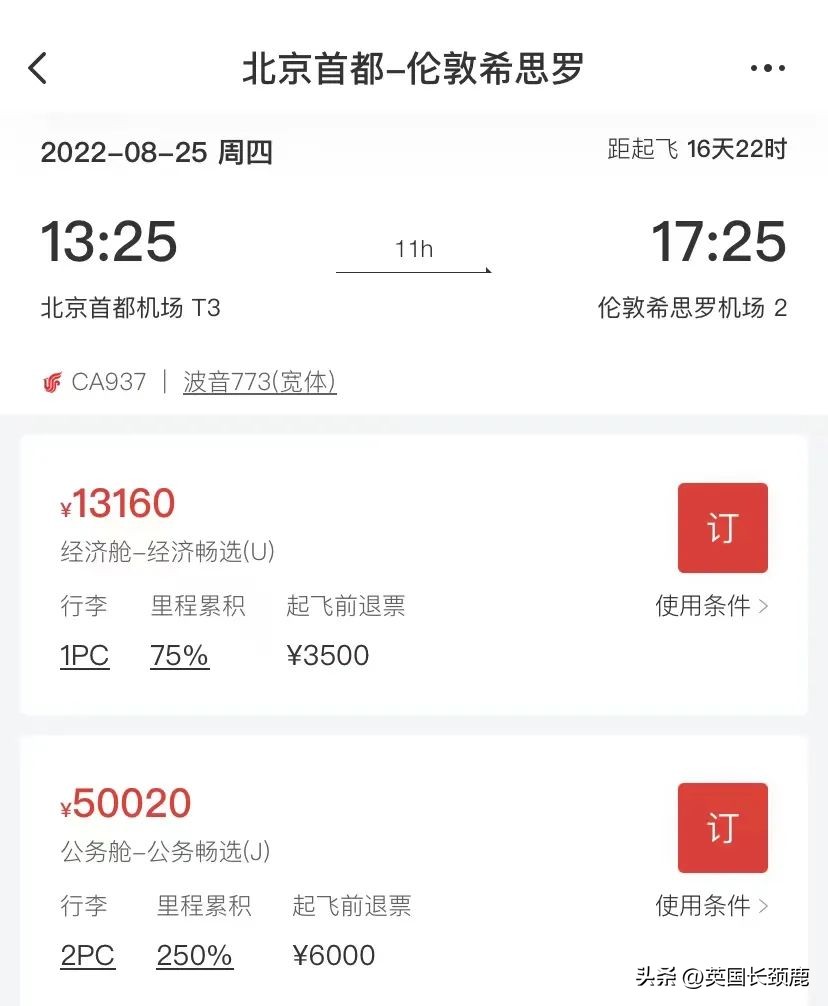Viewport: 828px width, 1006px height.
Task: Open the 75% mileage accrual details
Action: tap(179, 655)
